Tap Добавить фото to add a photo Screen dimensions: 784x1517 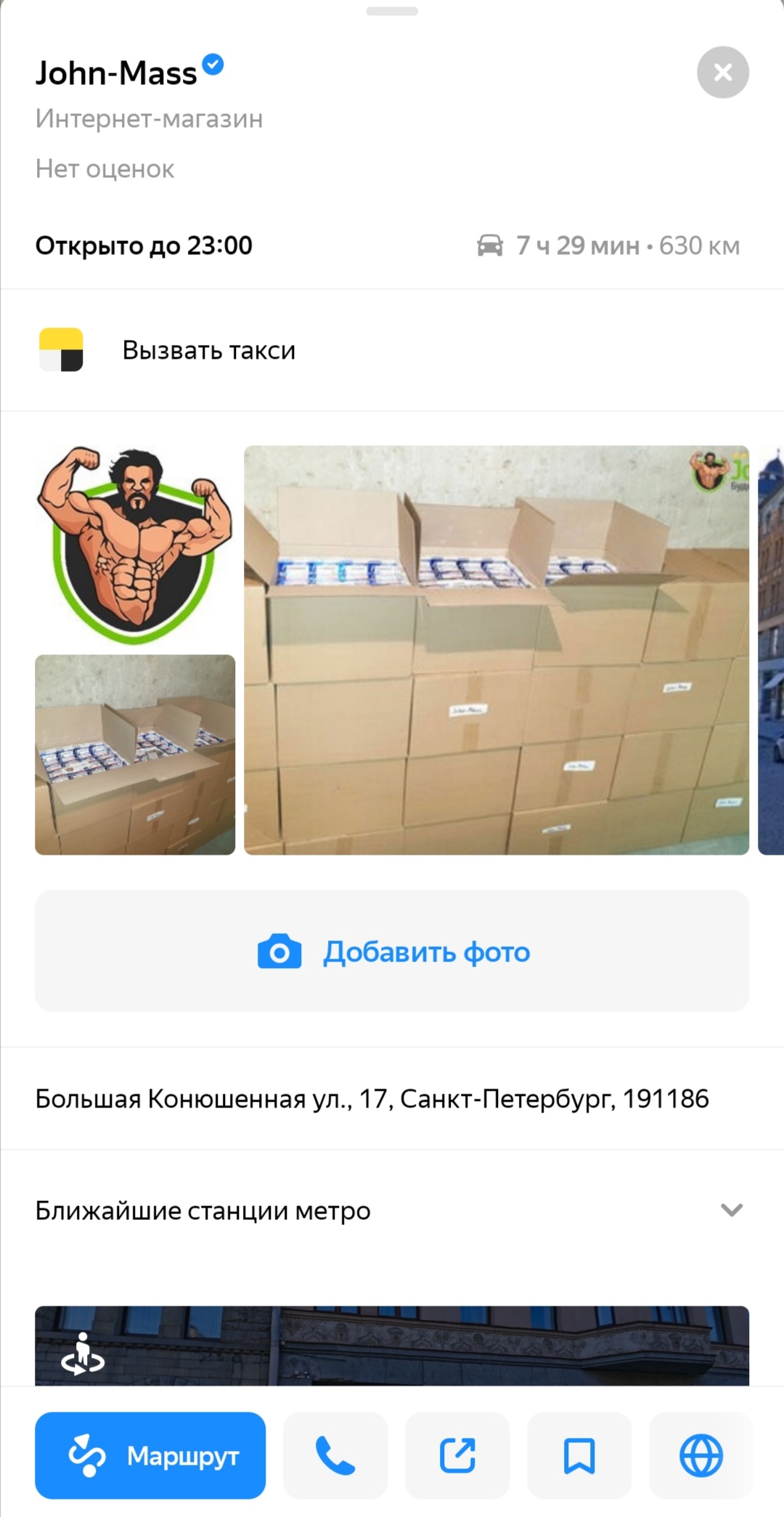click(x=392, y=951)
